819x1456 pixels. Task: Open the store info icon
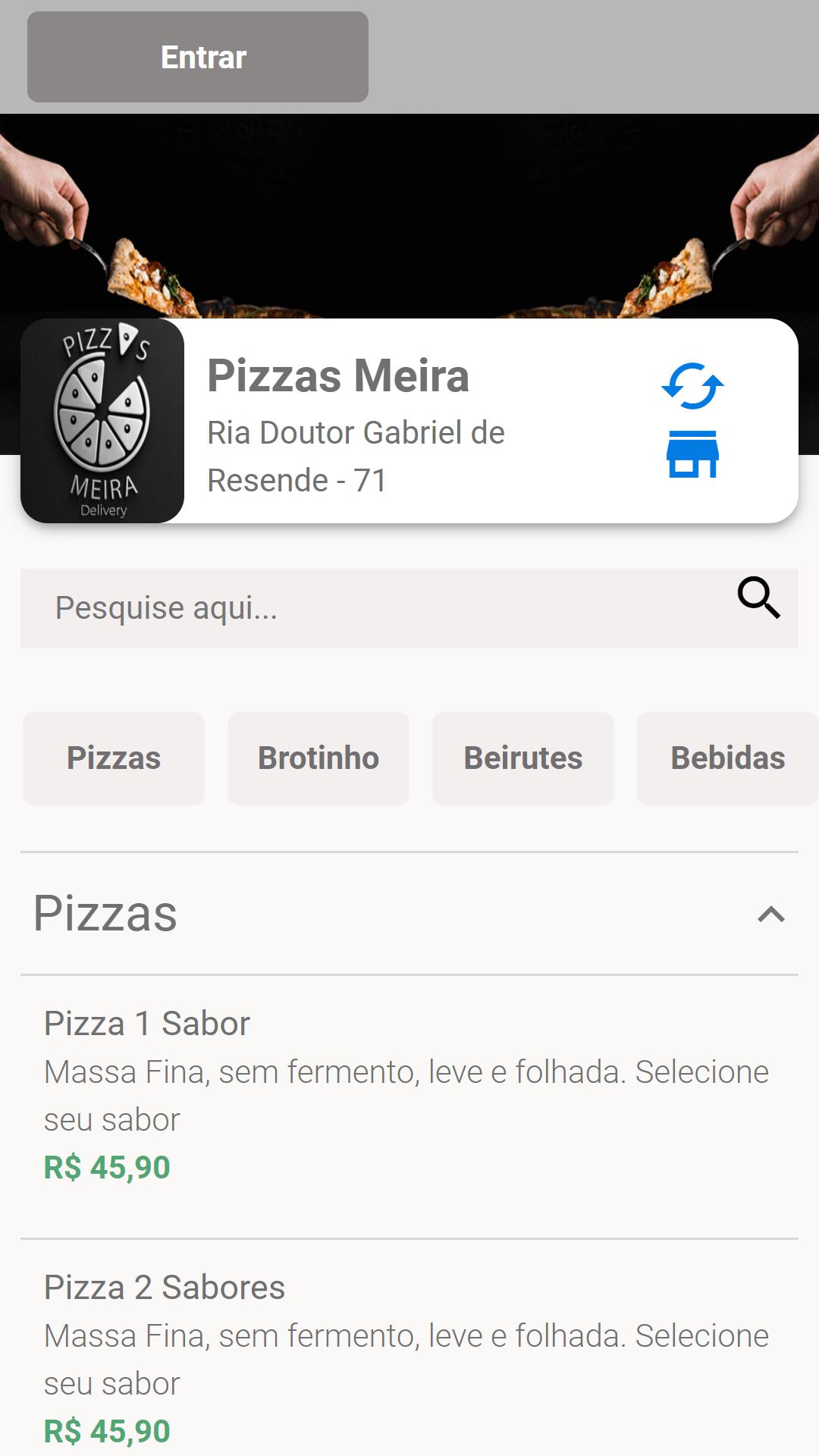click(x=692, y=454)
